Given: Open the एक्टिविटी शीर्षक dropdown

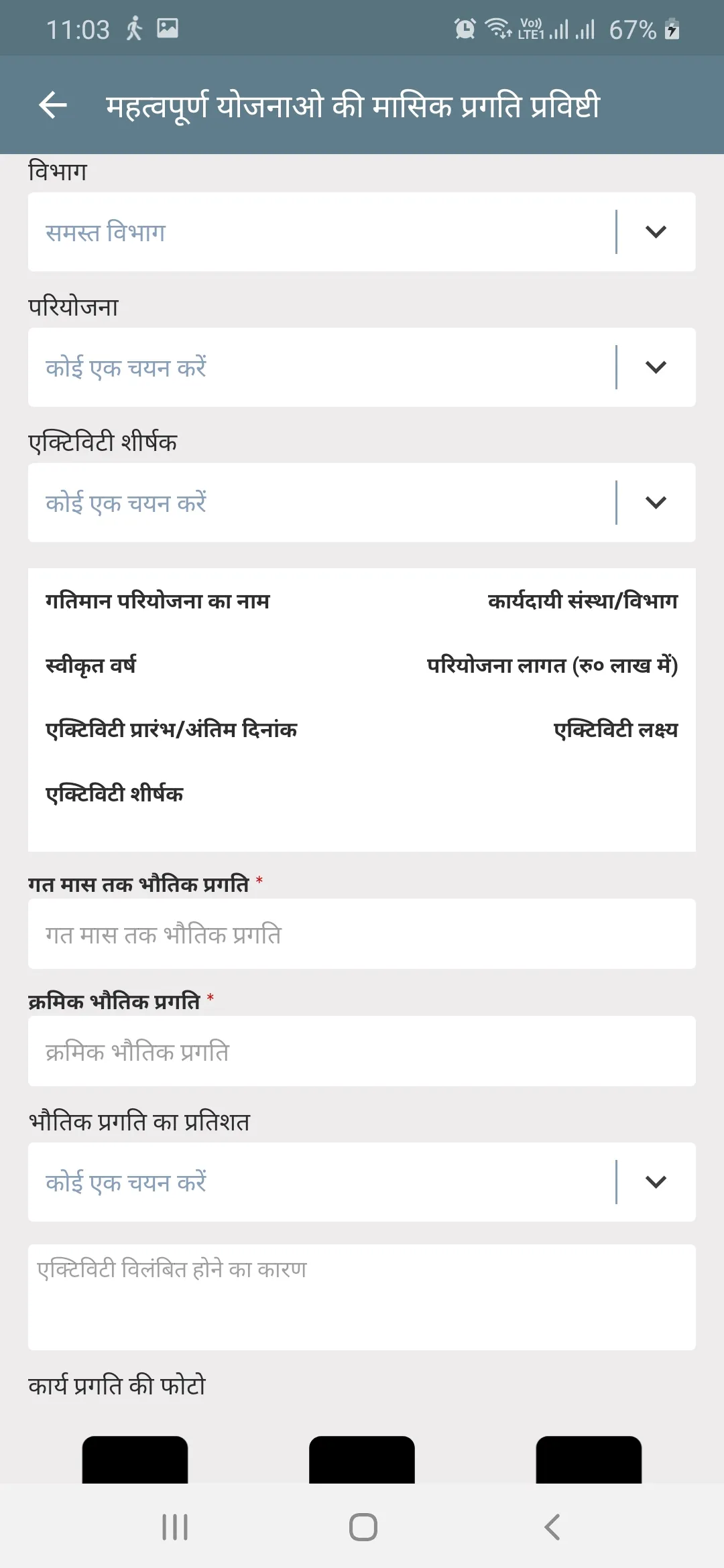Looking at the screenshot, I should (x=361, y=503).
